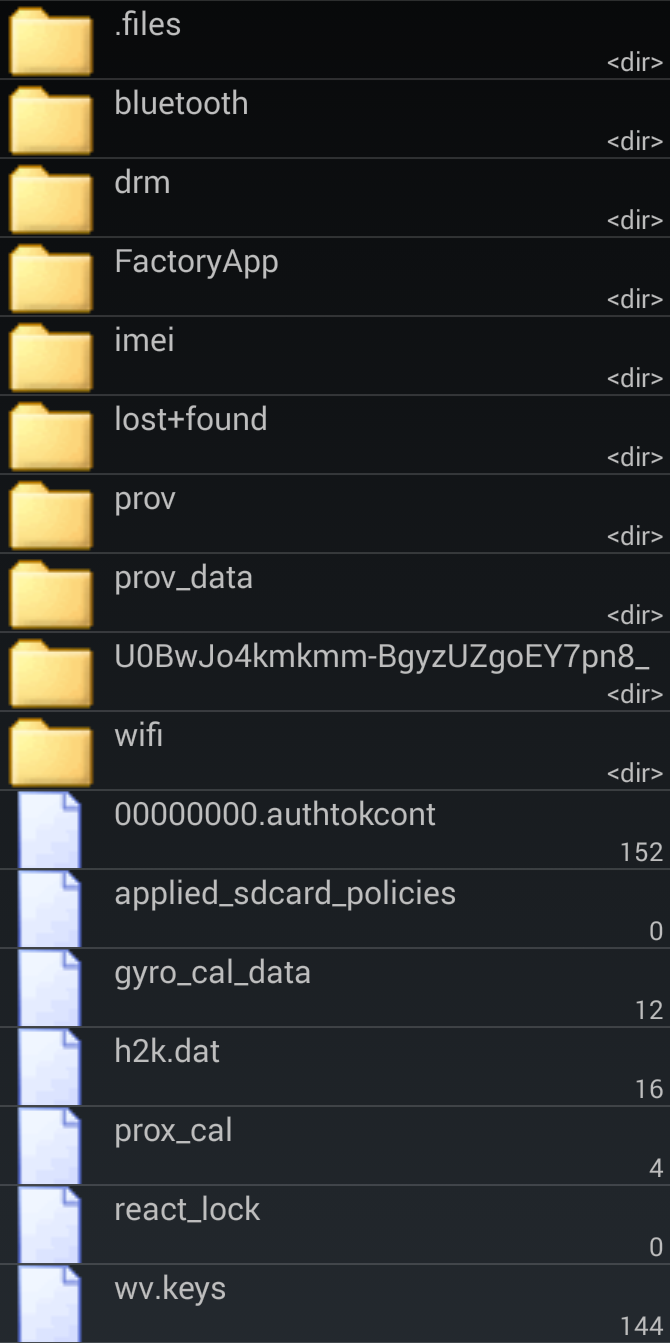This screenshot has height=1343, width=670.
Task: Open the h2k.dat file
Action: [x=335, y=1067]
